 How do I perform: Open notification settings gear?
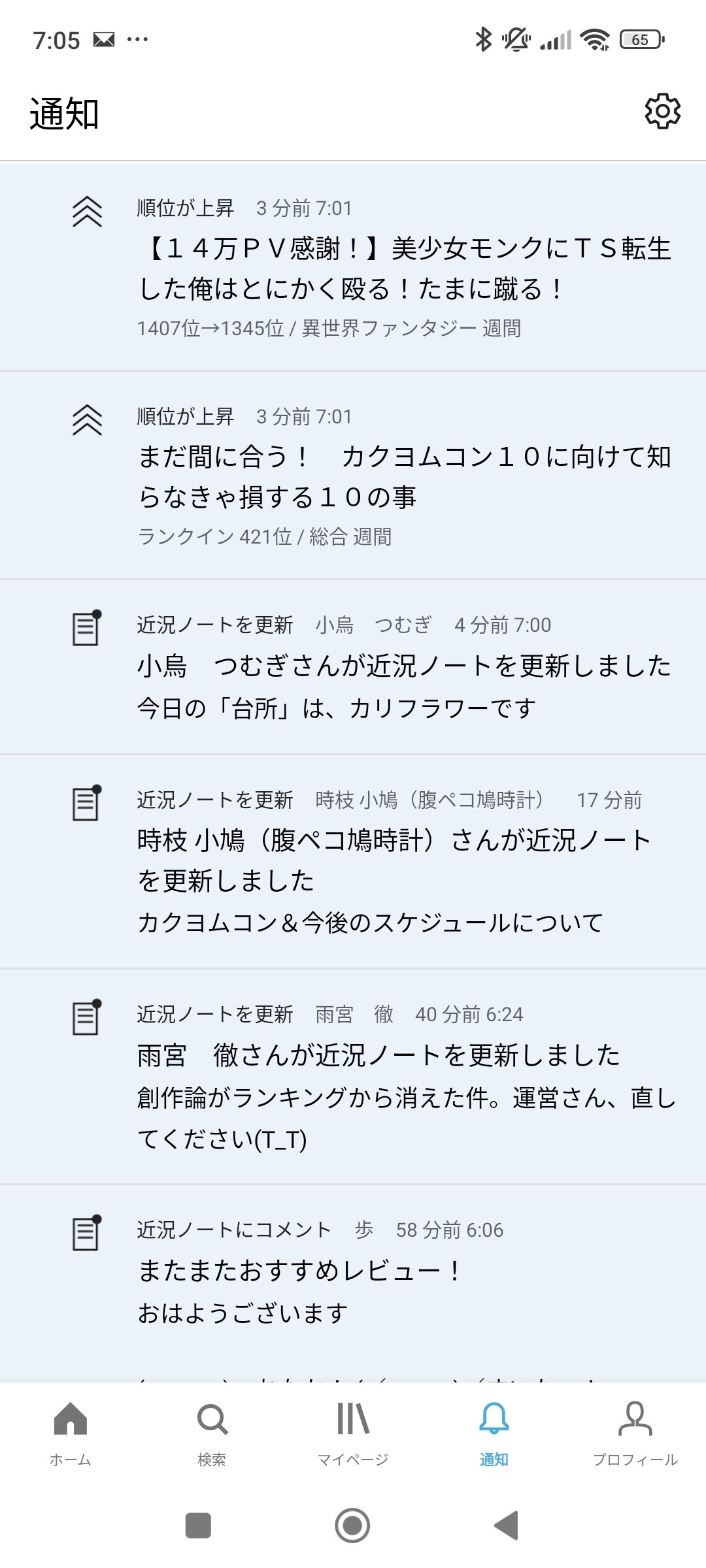pos(662,112)
